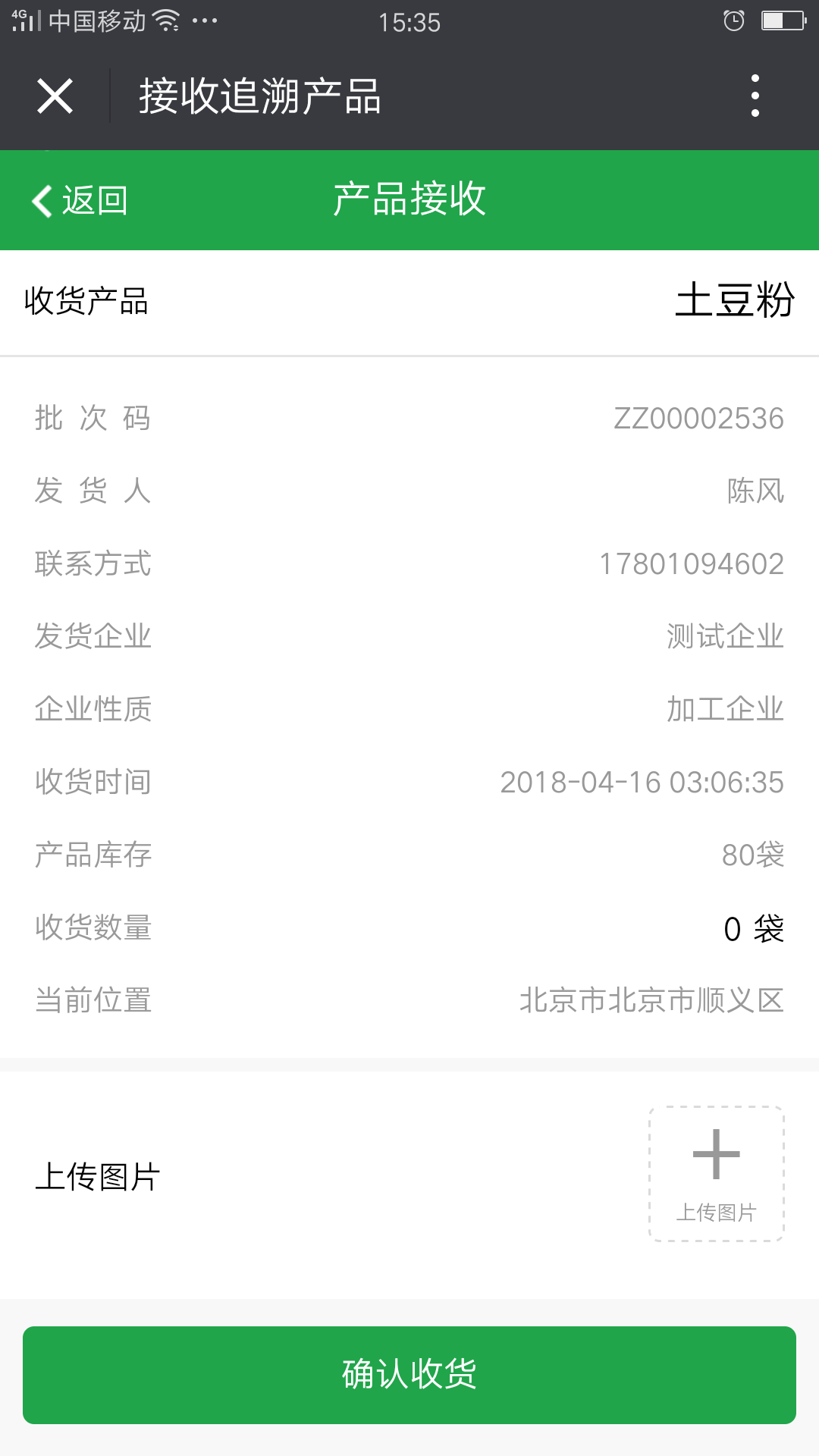Add a photo via 上传图片 box
819x1456 pixels.
(x=716, y=1174)
